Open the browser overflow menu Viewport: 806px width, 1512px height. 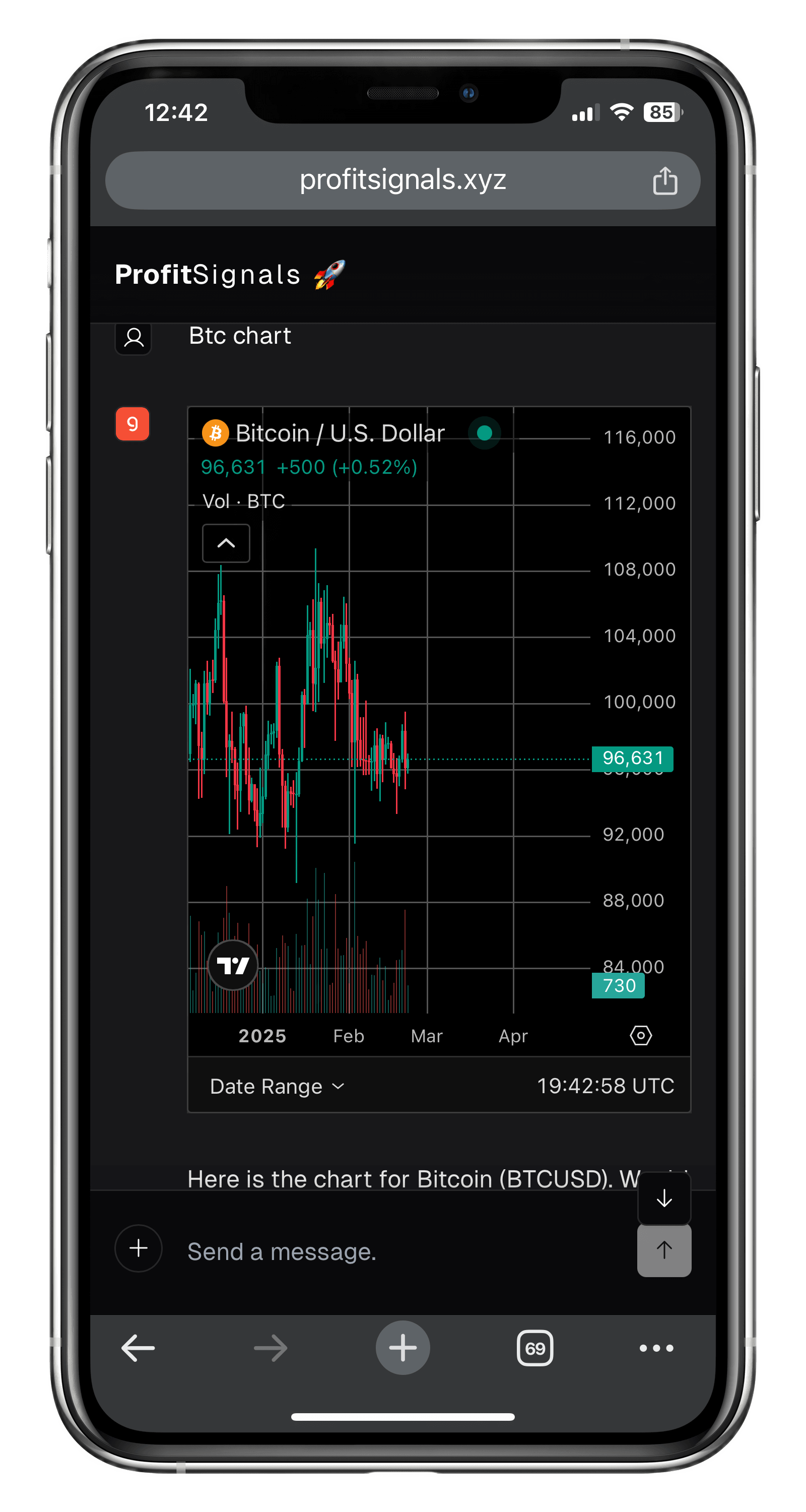tap(656, 1348)
